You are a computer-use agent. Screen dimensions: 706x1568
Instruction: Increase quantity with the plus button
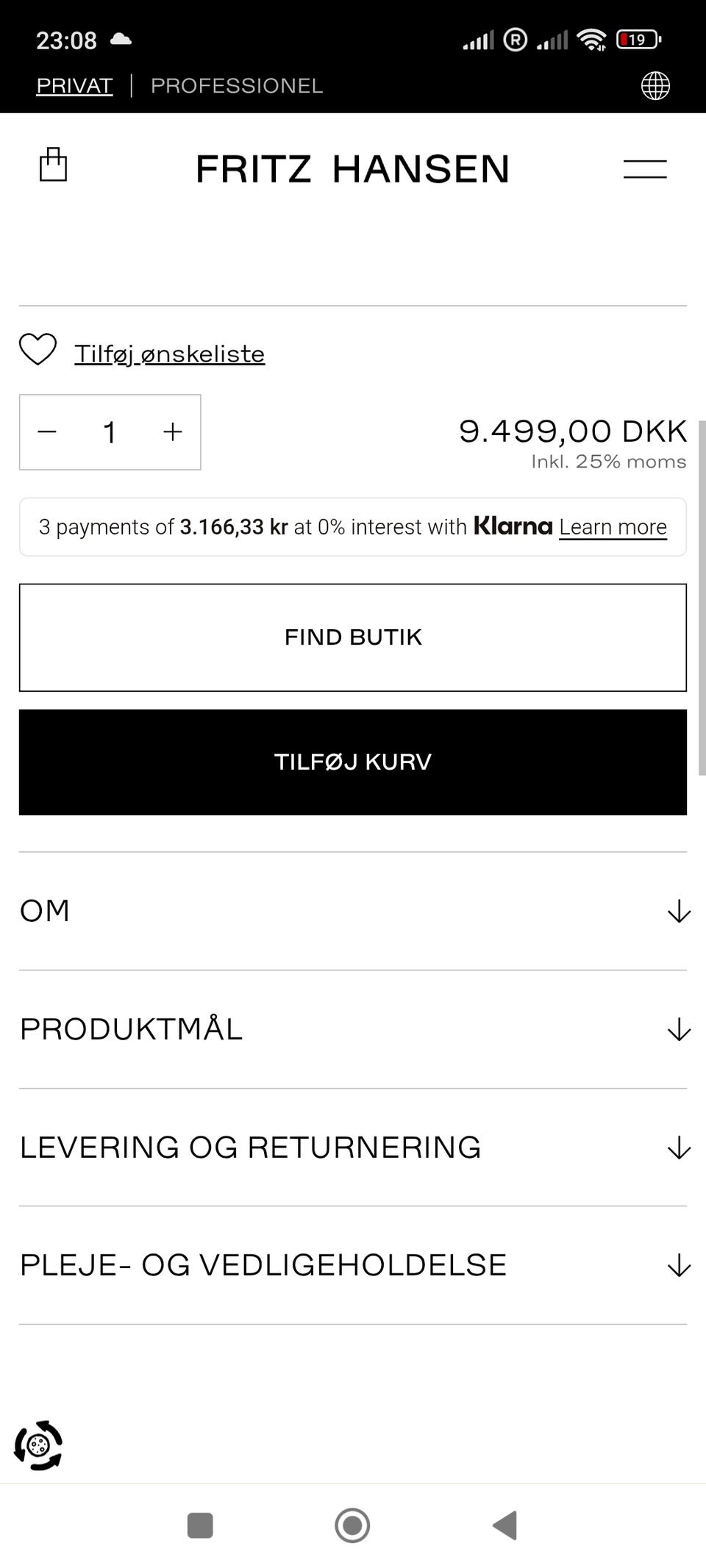coord(172,432)
